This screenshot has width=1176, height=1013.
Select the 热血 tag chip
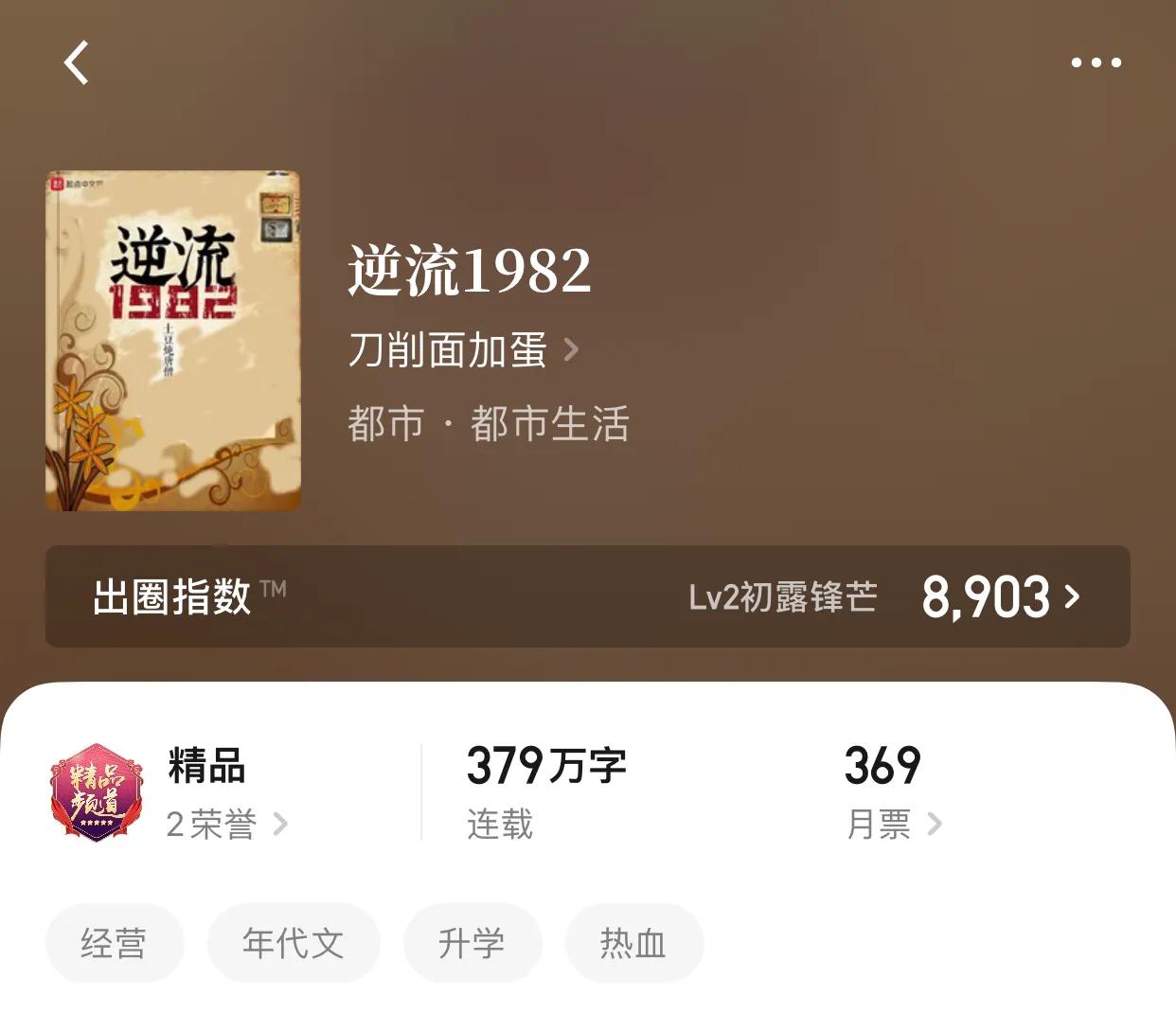click(633, 943)
